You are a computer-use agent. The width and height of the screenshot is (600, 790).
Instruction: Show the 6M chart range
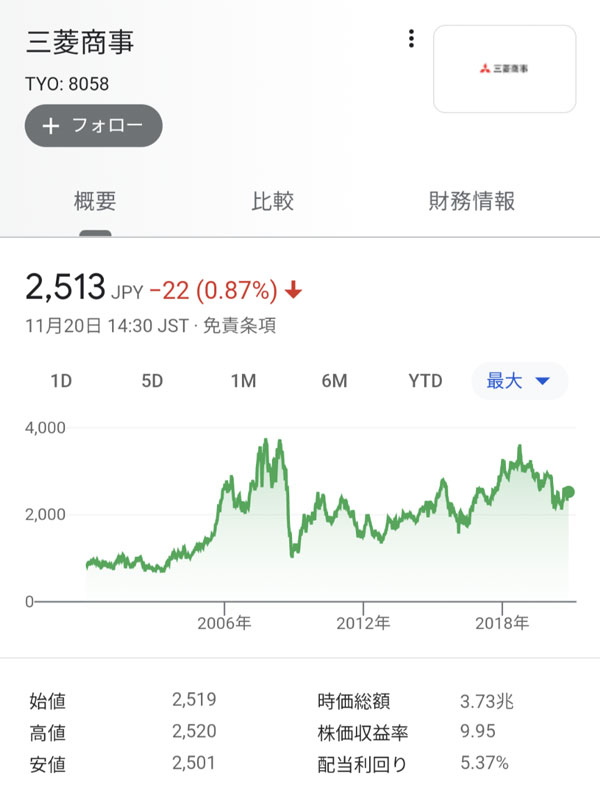pos(334,381)
